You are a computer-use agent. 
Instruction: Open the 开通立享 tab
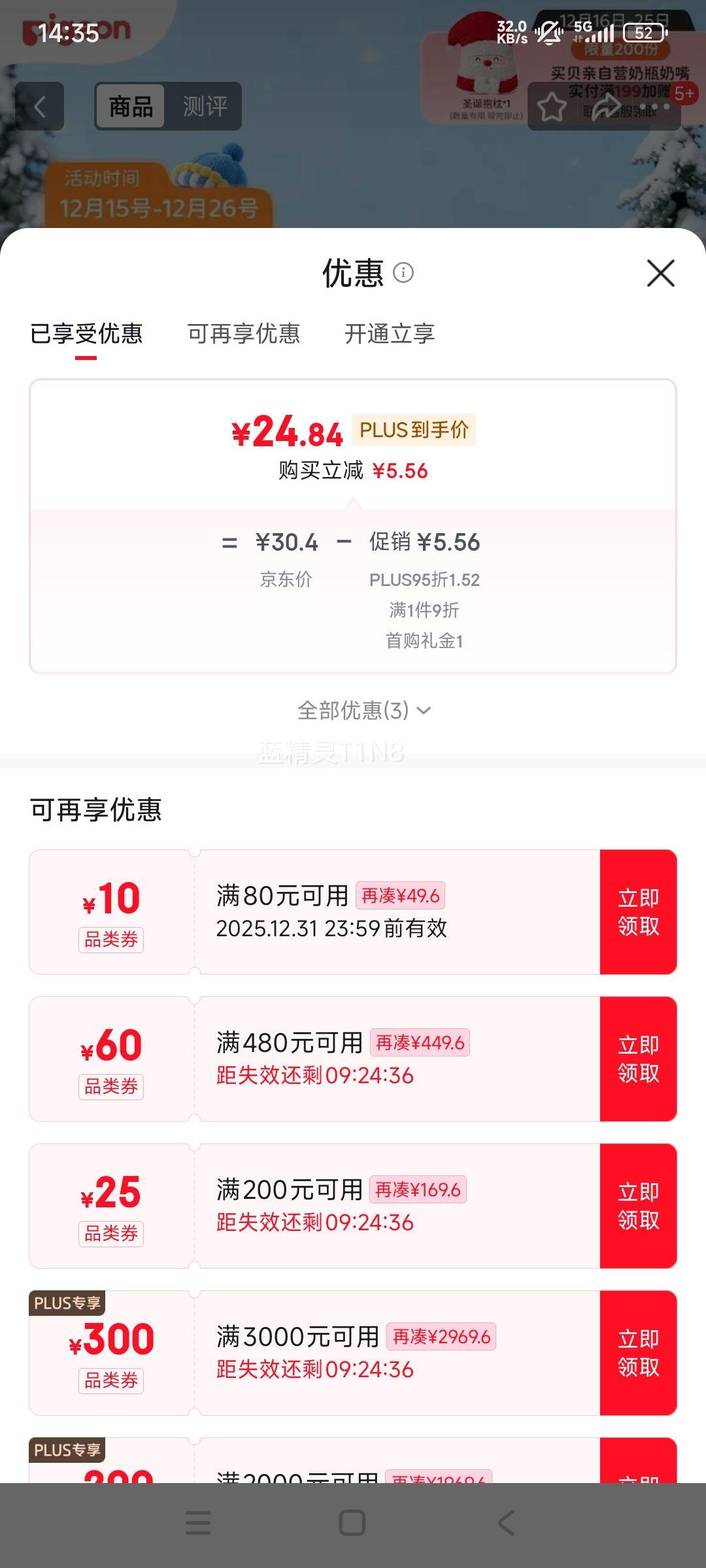point(390,334)
